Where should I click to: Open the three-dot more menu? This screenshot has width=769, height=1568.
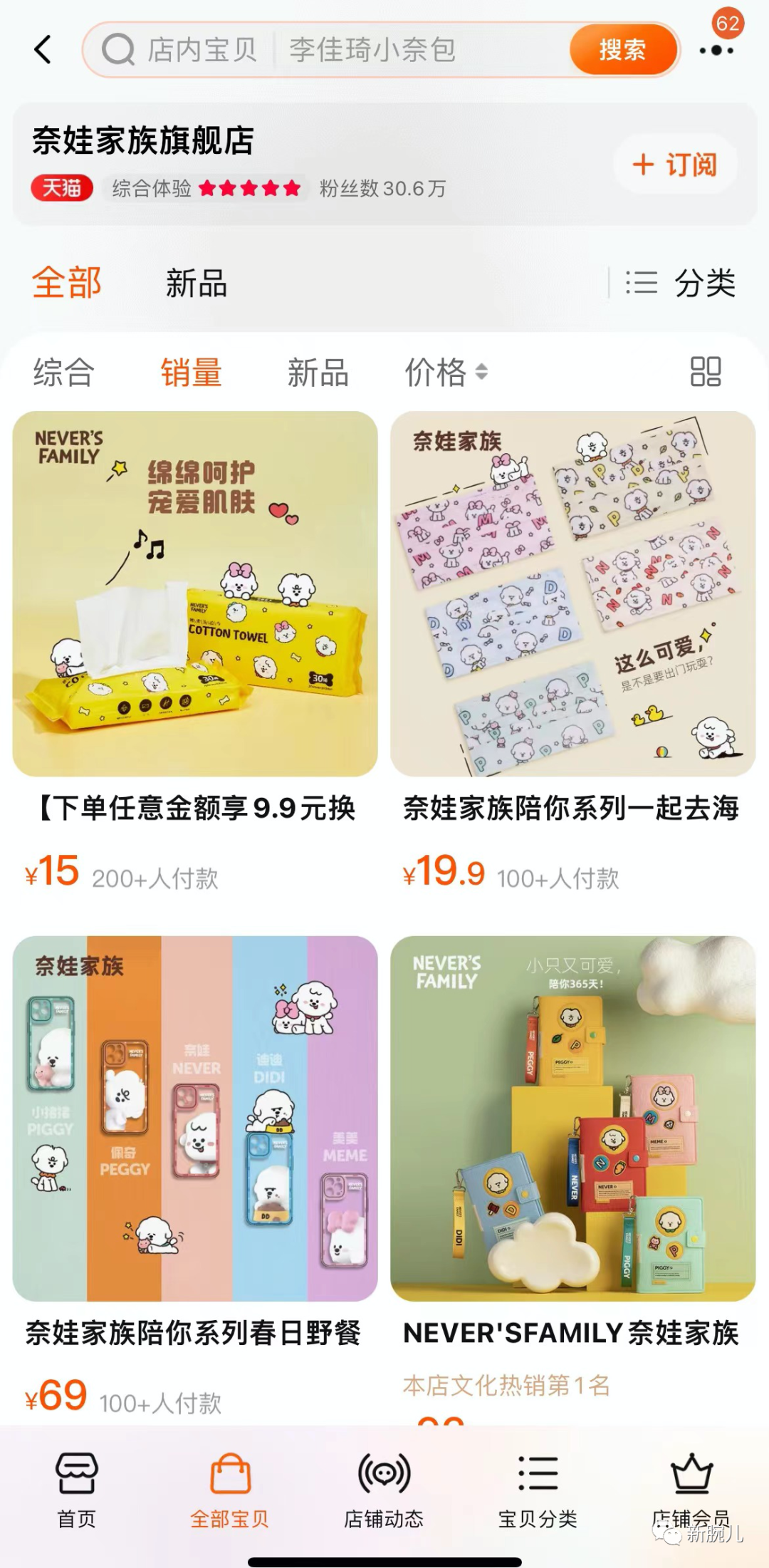coord(716,51)
